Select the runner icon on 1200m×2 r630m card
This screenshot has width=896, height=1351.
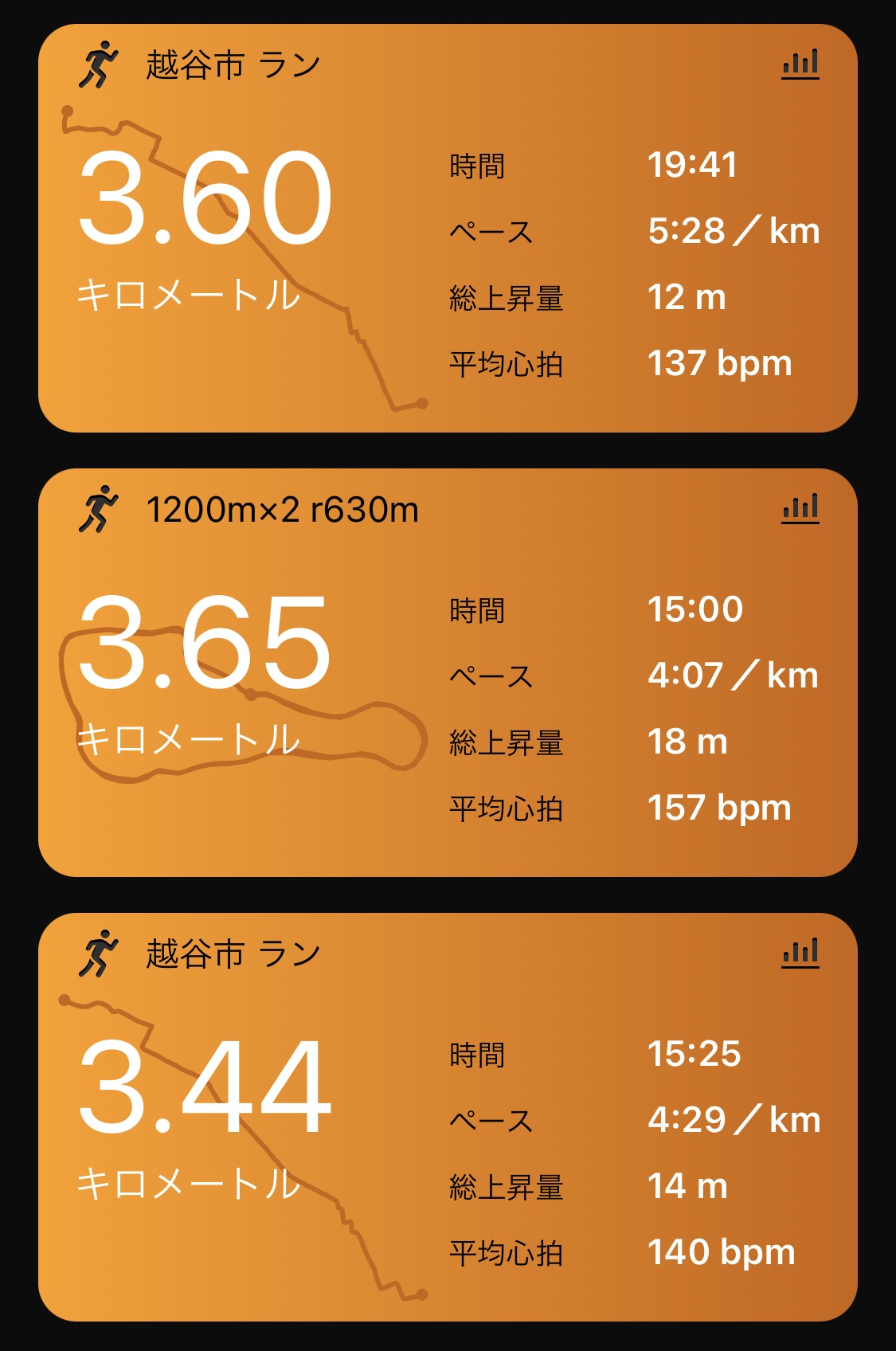click(x=100, y=508)
